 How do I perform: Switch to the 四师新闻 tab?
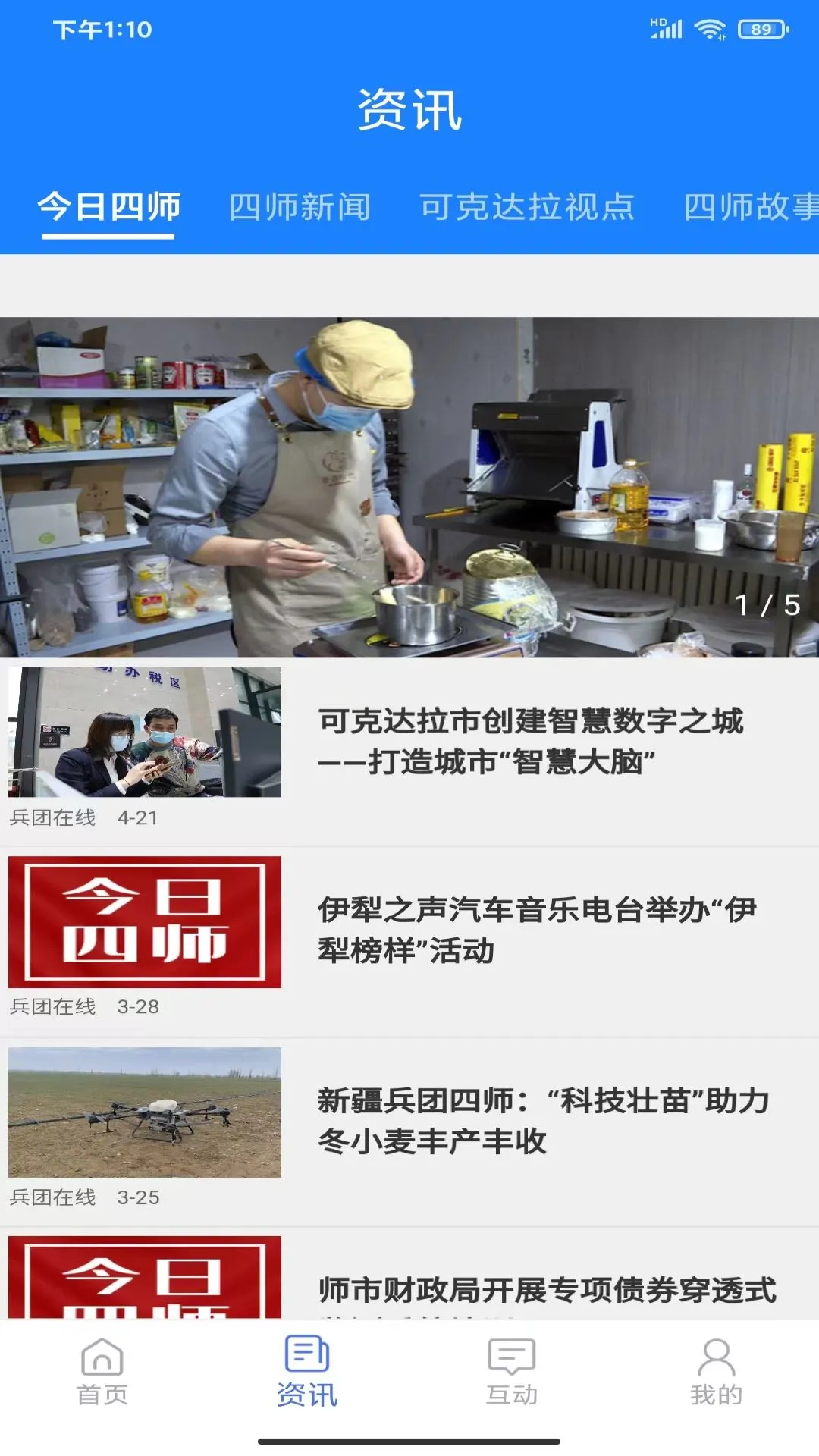(301, 205)
